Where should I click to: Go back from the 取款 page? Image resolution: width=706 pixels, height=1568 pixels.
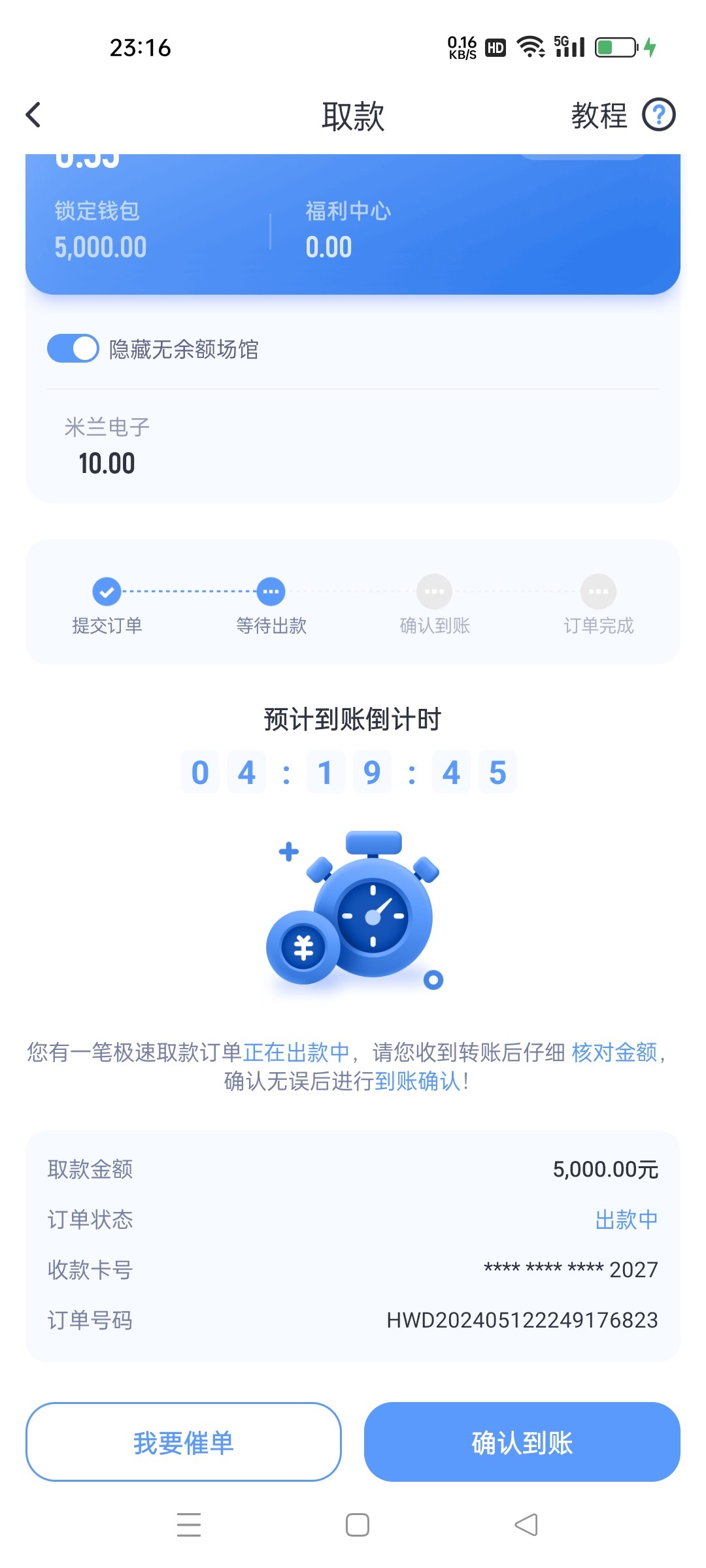point(33,115)
